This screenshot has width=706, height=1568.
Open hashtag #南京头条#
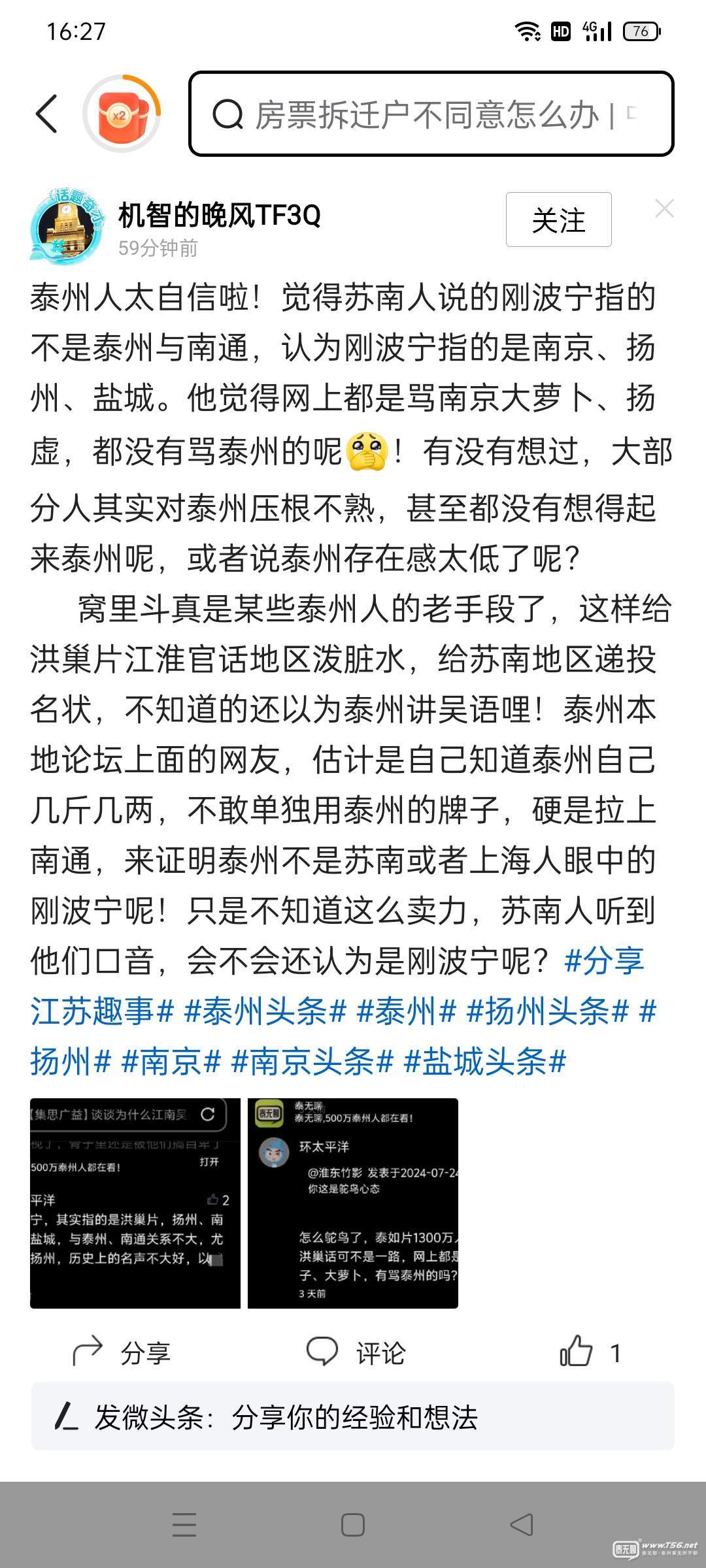[x=312, y=1062]
